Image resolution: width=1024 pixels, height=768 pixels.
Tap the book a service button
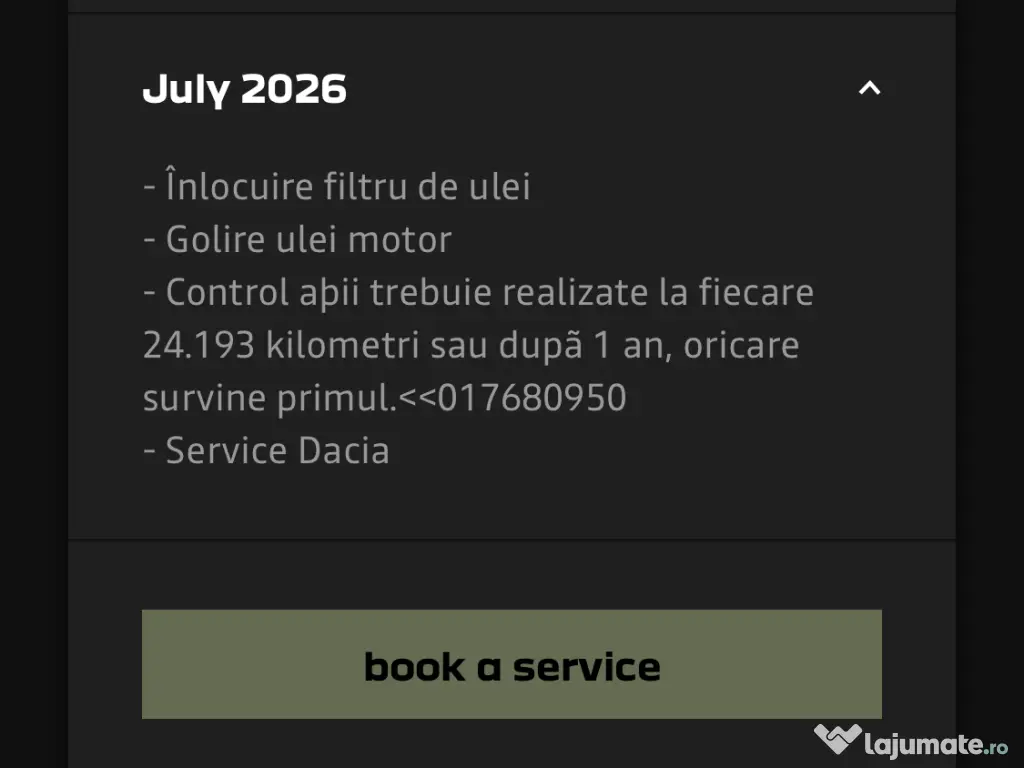[511, 664]
